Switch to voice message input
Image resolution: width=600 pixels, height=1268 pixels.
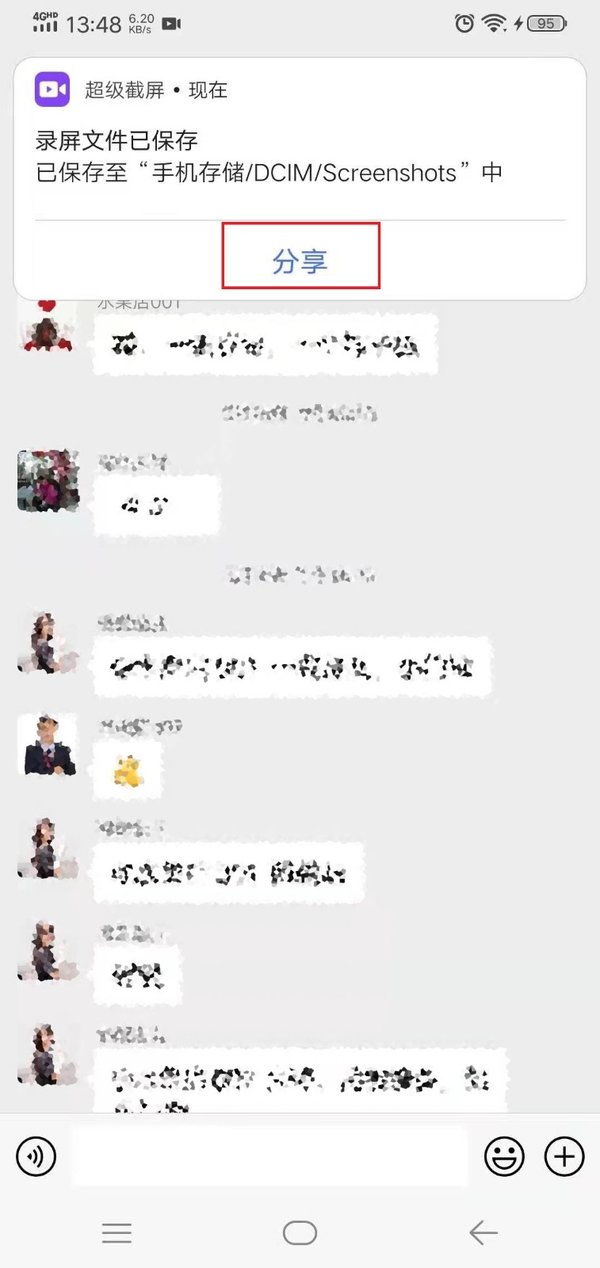click(x=37, y=1157)
